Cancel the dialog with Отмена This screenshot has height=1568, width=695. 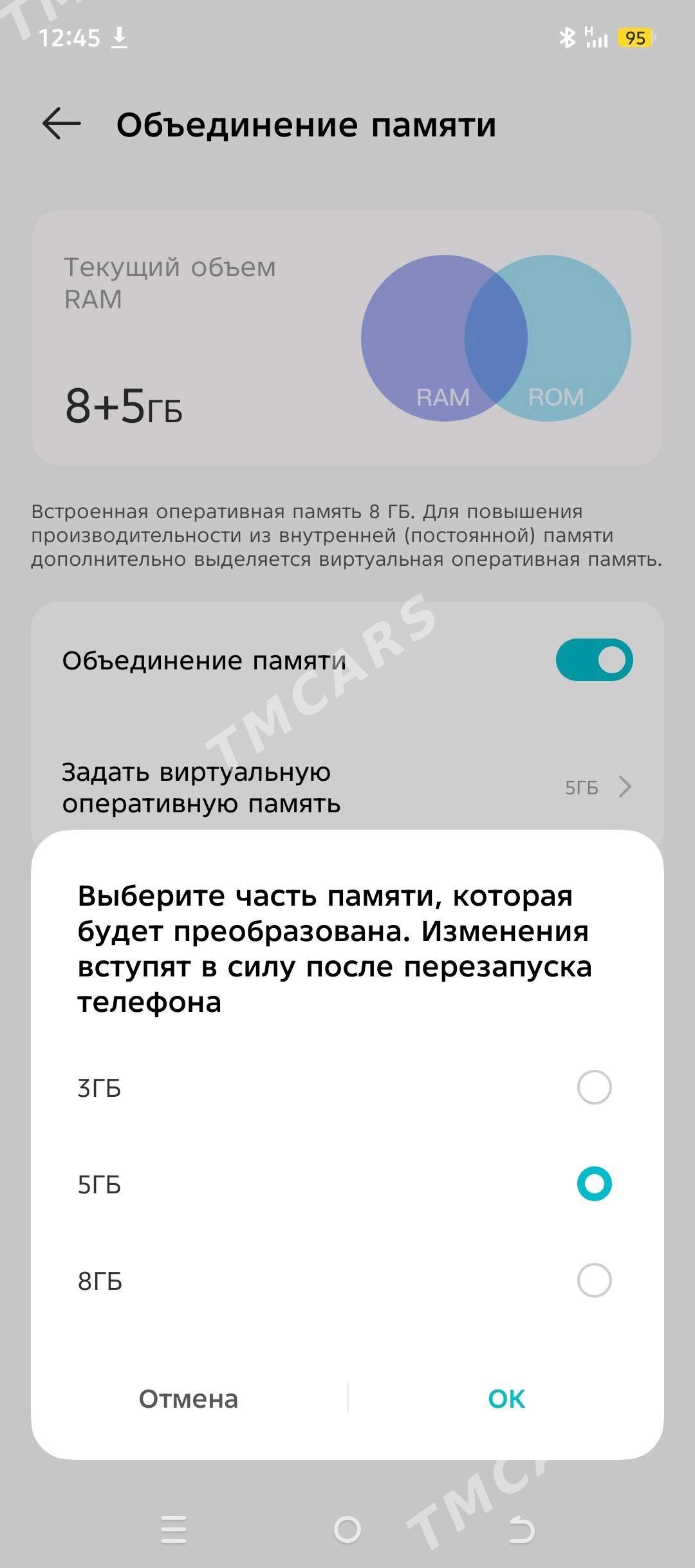189,1399
